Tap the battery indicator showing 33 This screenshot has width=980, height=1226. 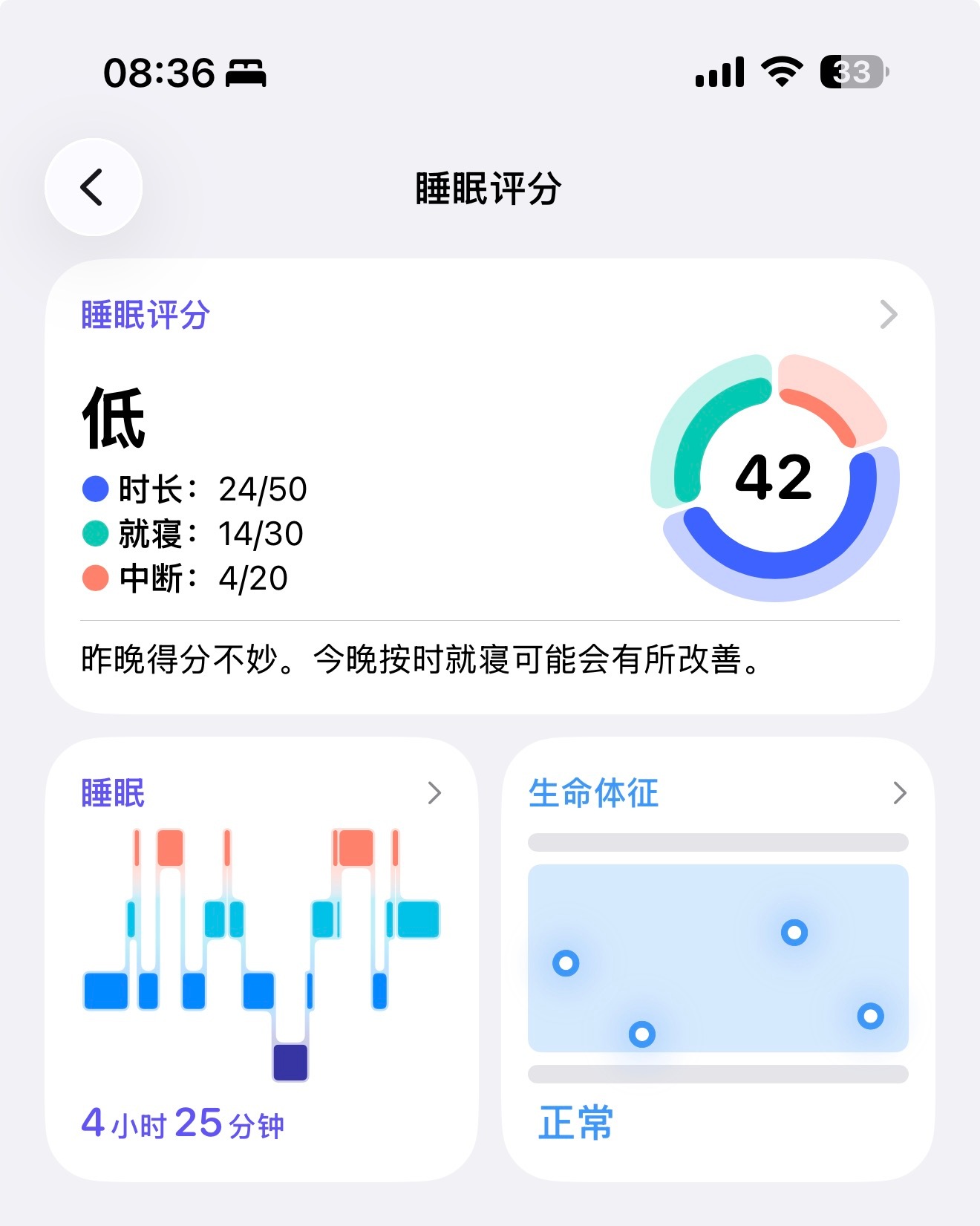pyautogui.click(x=852, y=70)
